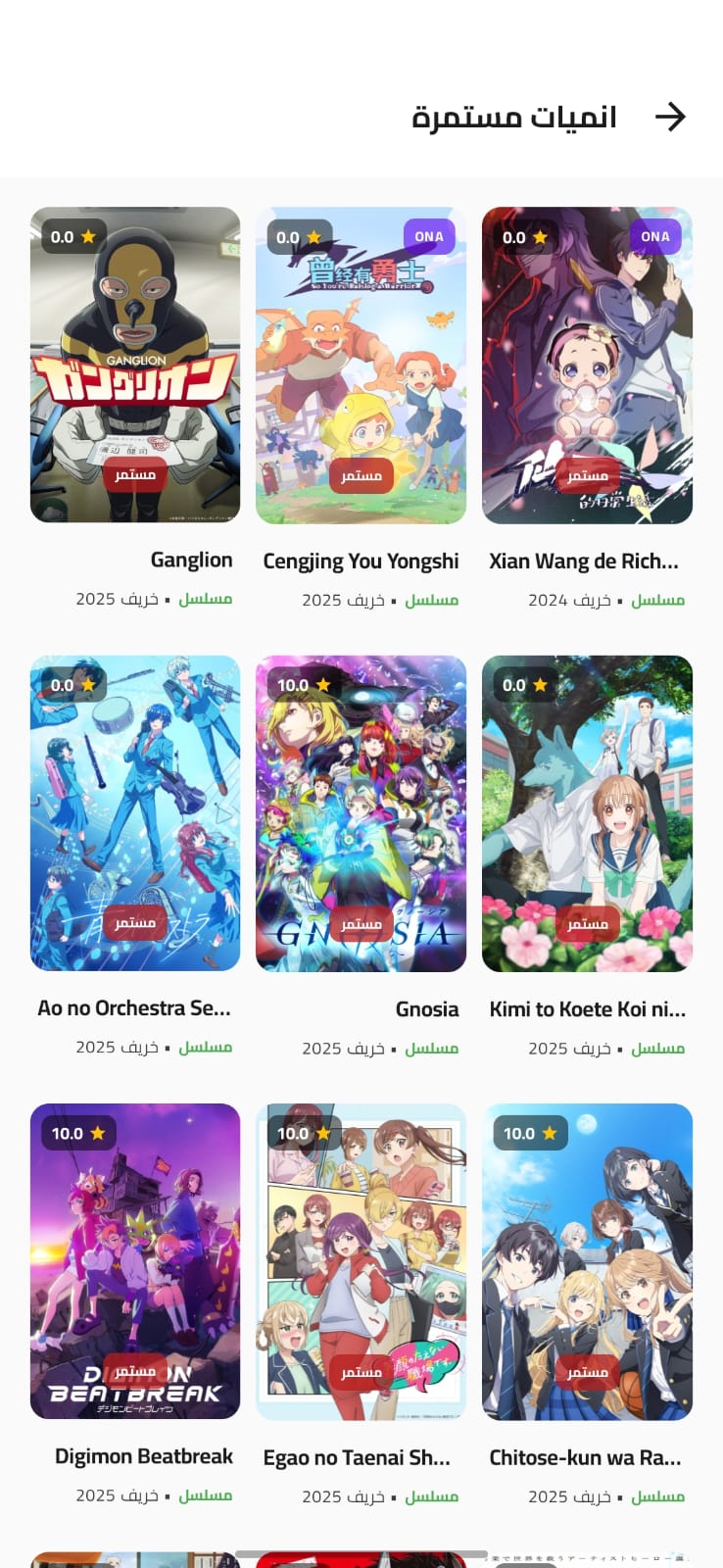723x1568 pixels.
Task: Click the ONA badge on Cengjing You Yongshi poster
Action: click(428, 236)
